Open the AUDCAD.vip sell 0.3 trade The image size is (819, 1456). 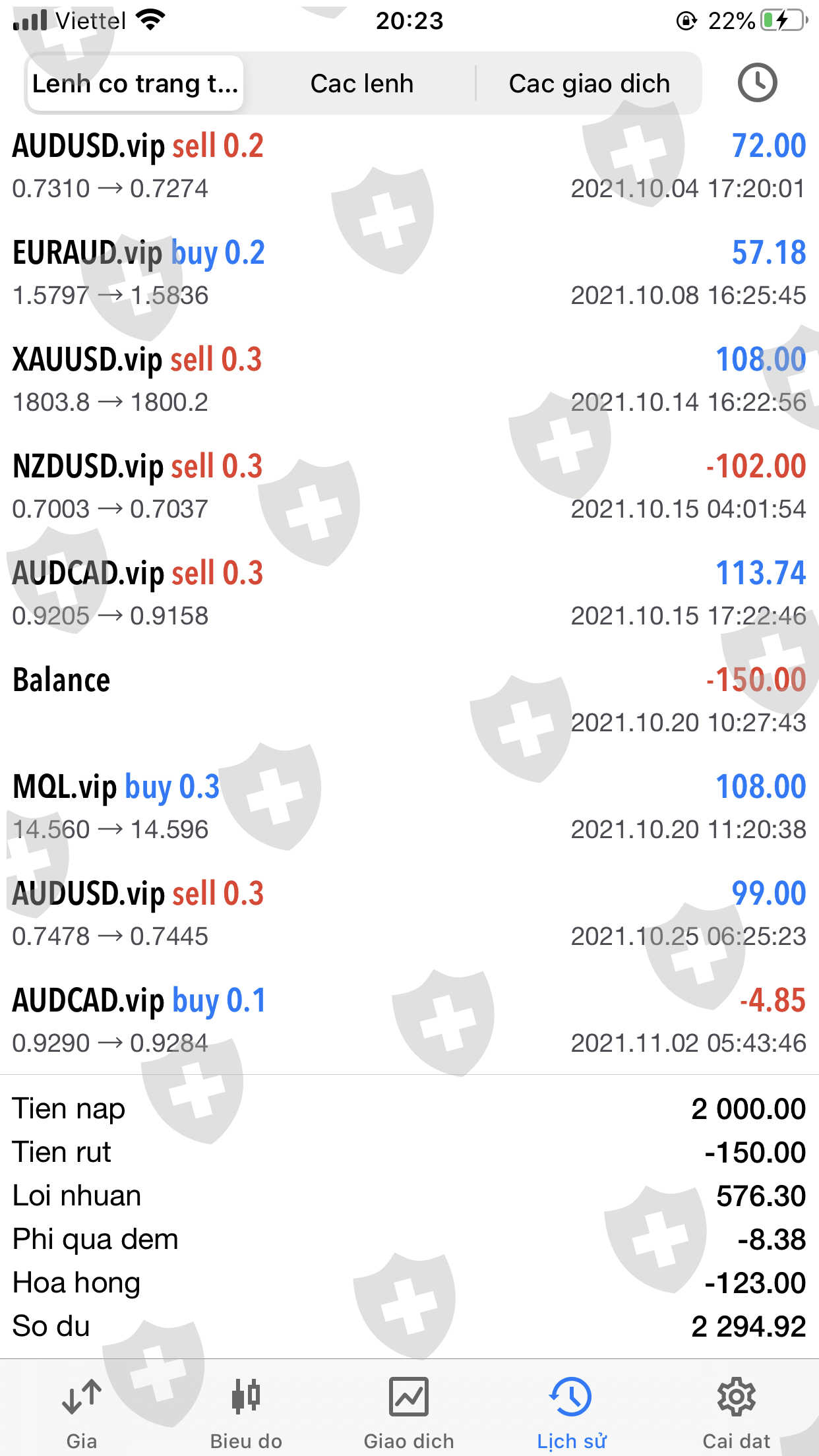[x=409, y=593]
